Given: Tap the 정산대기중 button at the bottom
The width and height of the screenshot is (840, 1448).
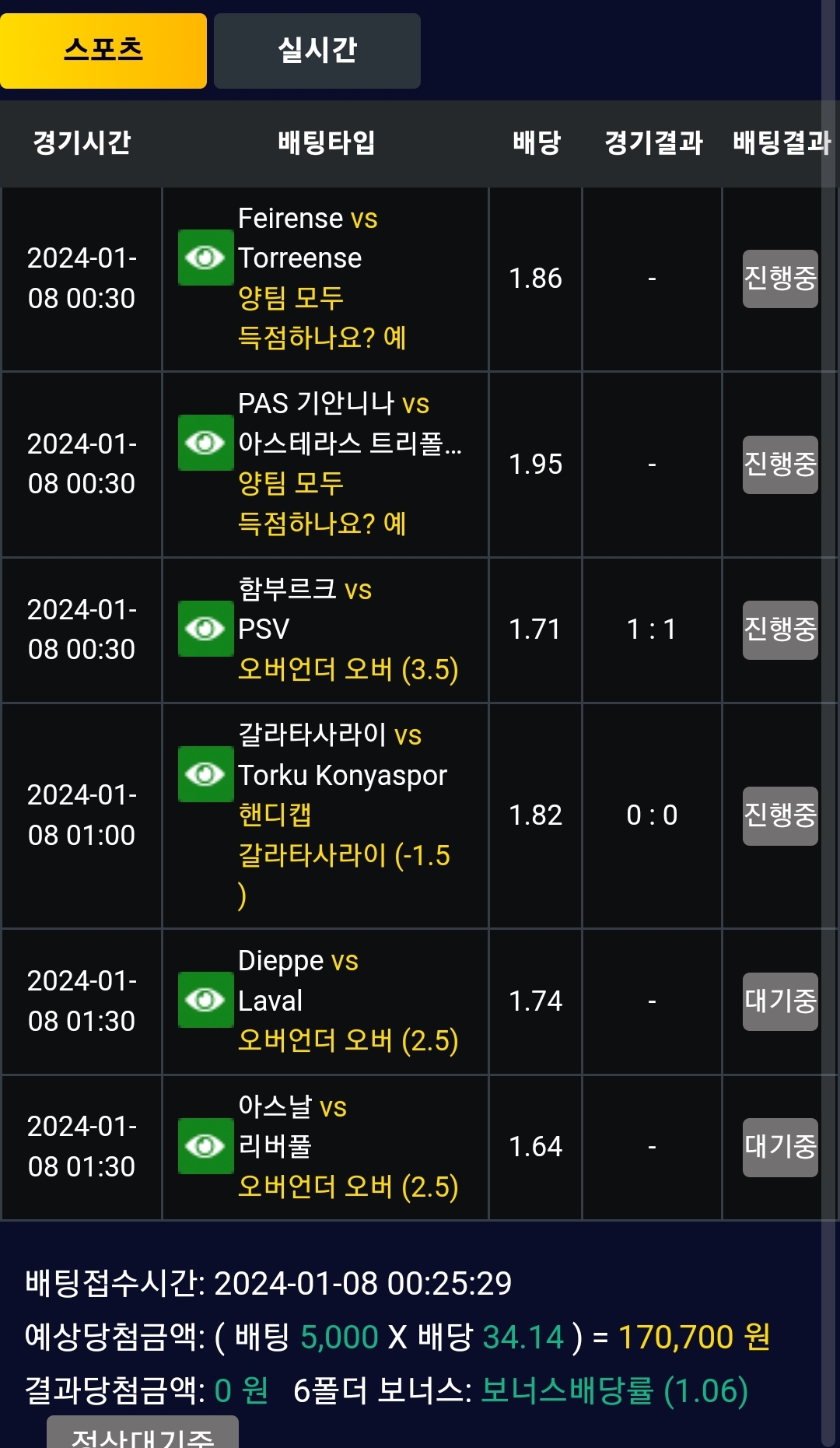Looking at the screenshot, I should [142, 1434].
